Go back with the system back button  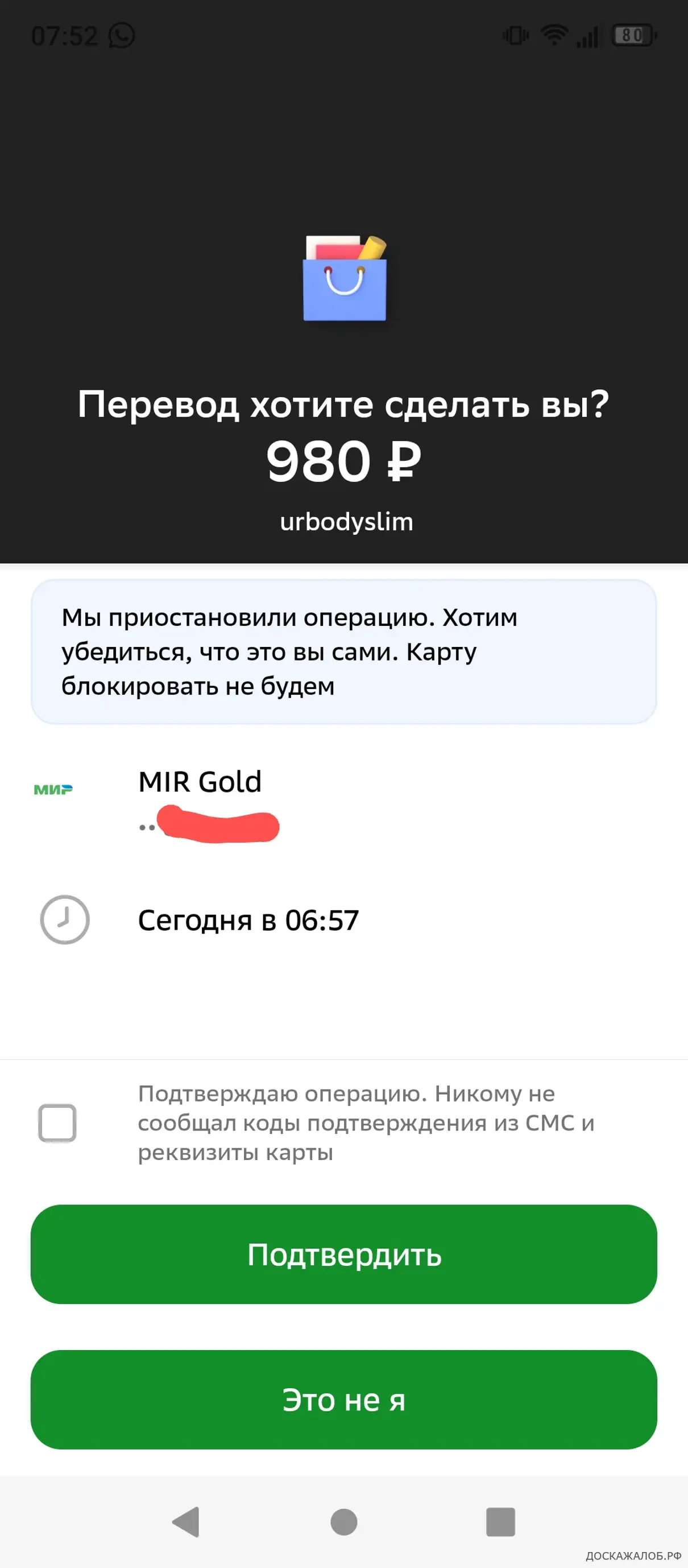(186, 1522)
